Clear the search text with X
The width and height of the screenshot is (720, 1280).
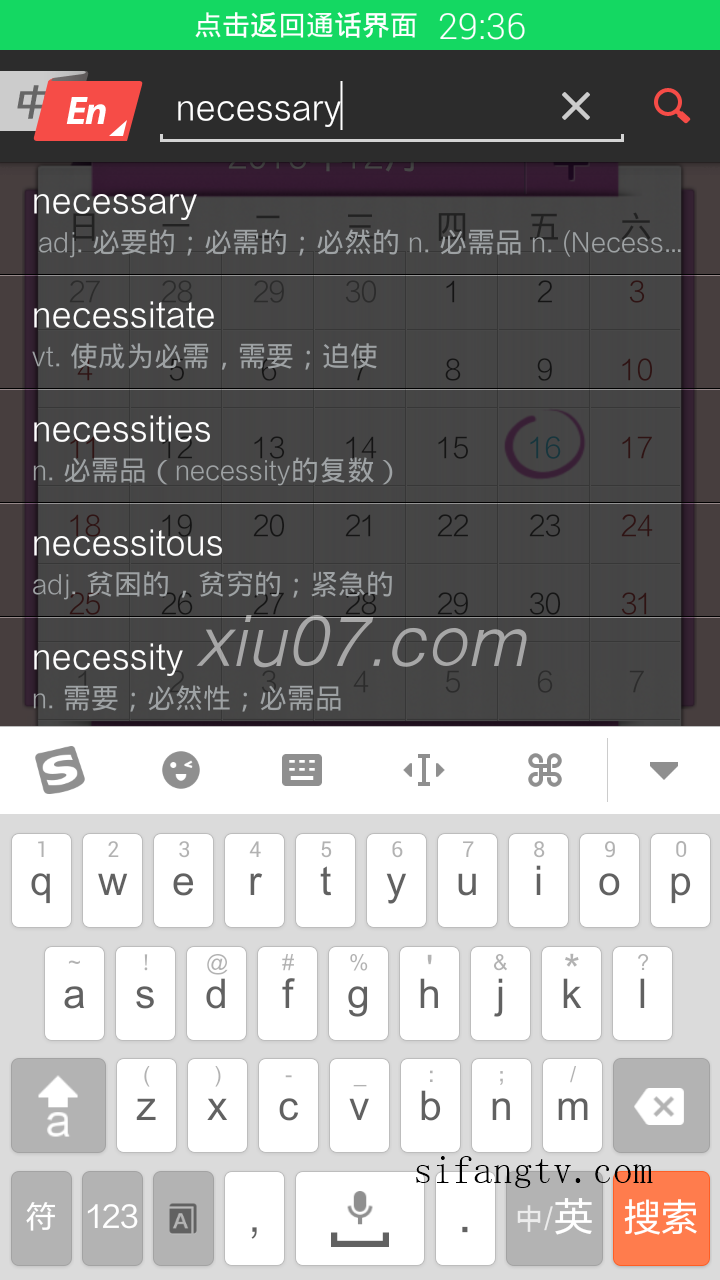[x=575, y=106]
